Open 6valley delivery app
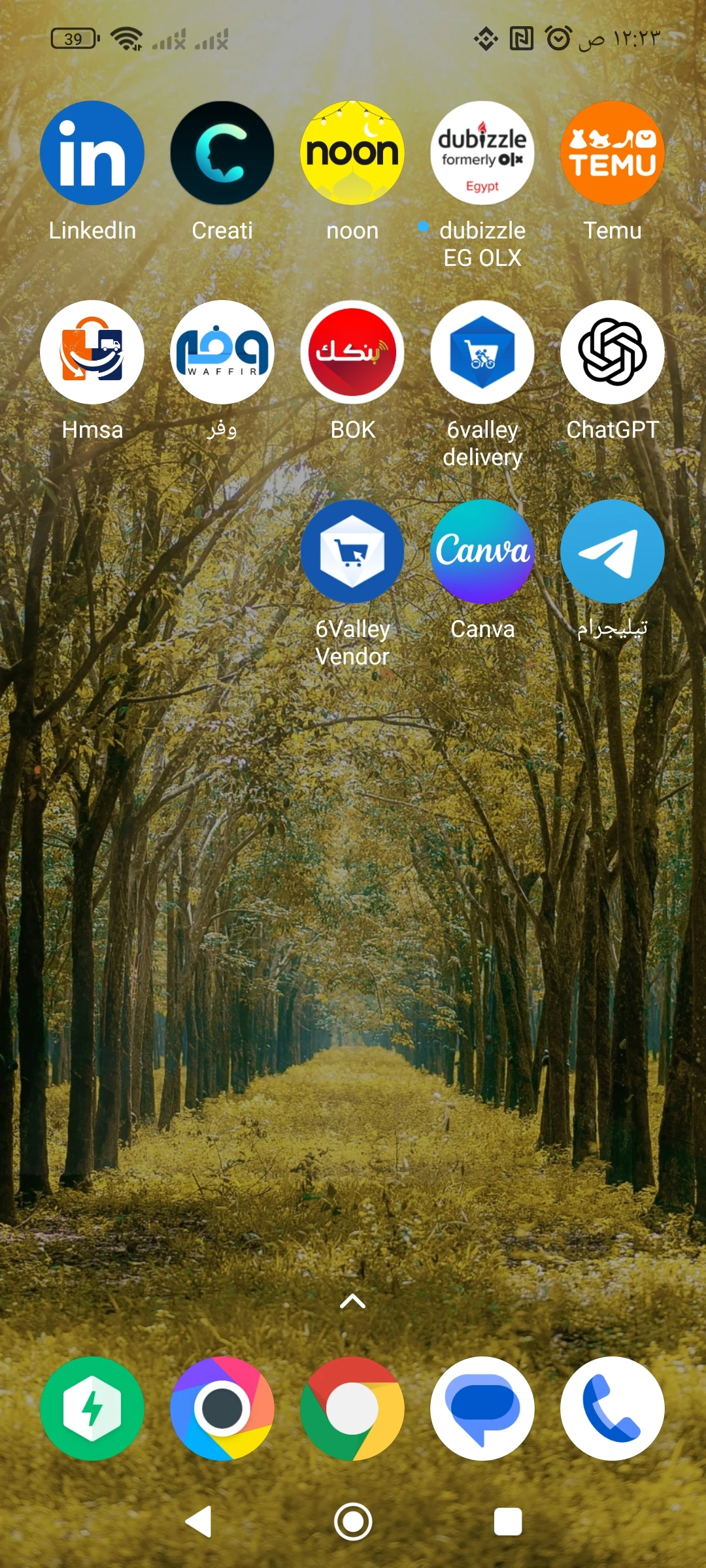This screenshot has width=706, height=1568. click(482, 352)
